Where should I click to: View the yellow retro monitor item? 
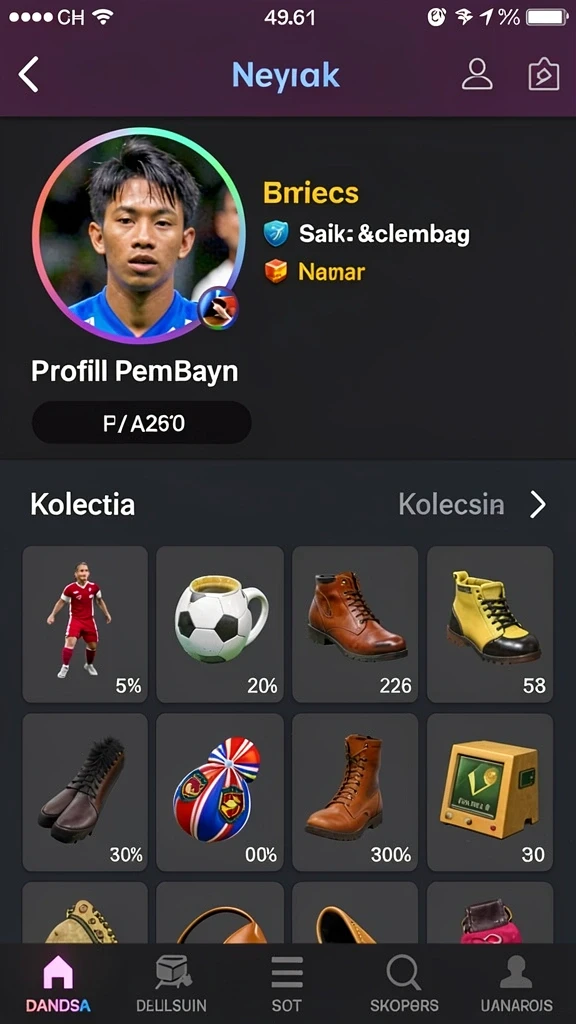coord(490,792)
